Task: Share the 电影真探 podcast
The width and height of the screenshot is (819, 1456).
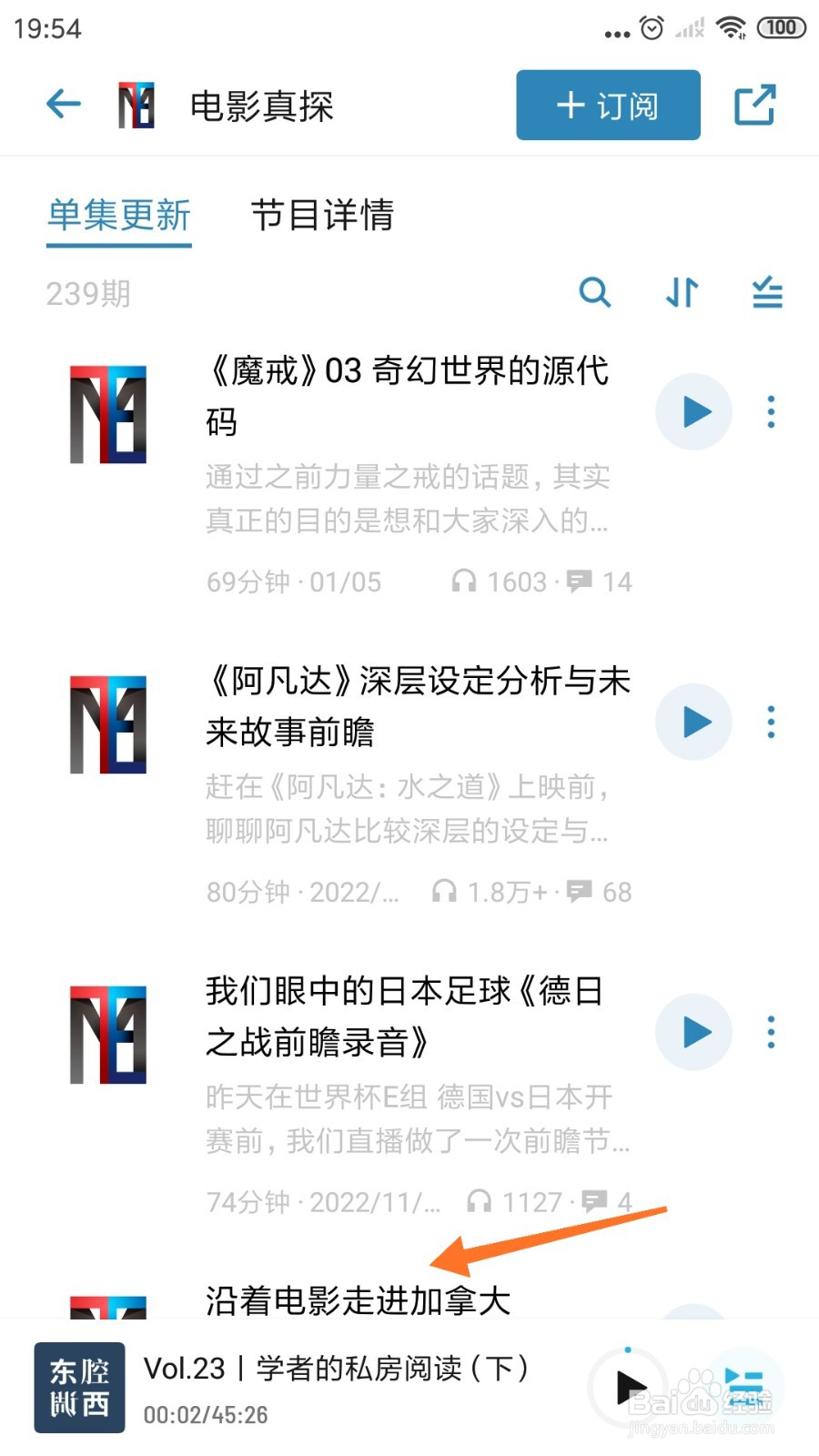Action: [x=755, y=105]
